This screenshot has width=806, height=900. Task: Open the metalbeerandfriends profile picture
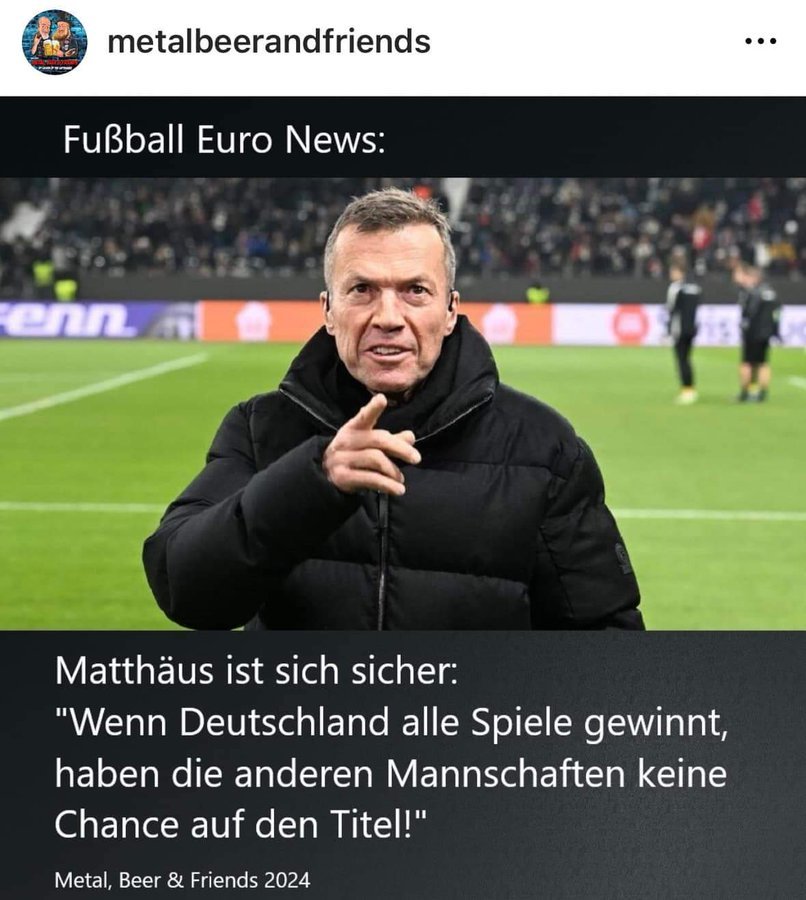click(54, 42)
